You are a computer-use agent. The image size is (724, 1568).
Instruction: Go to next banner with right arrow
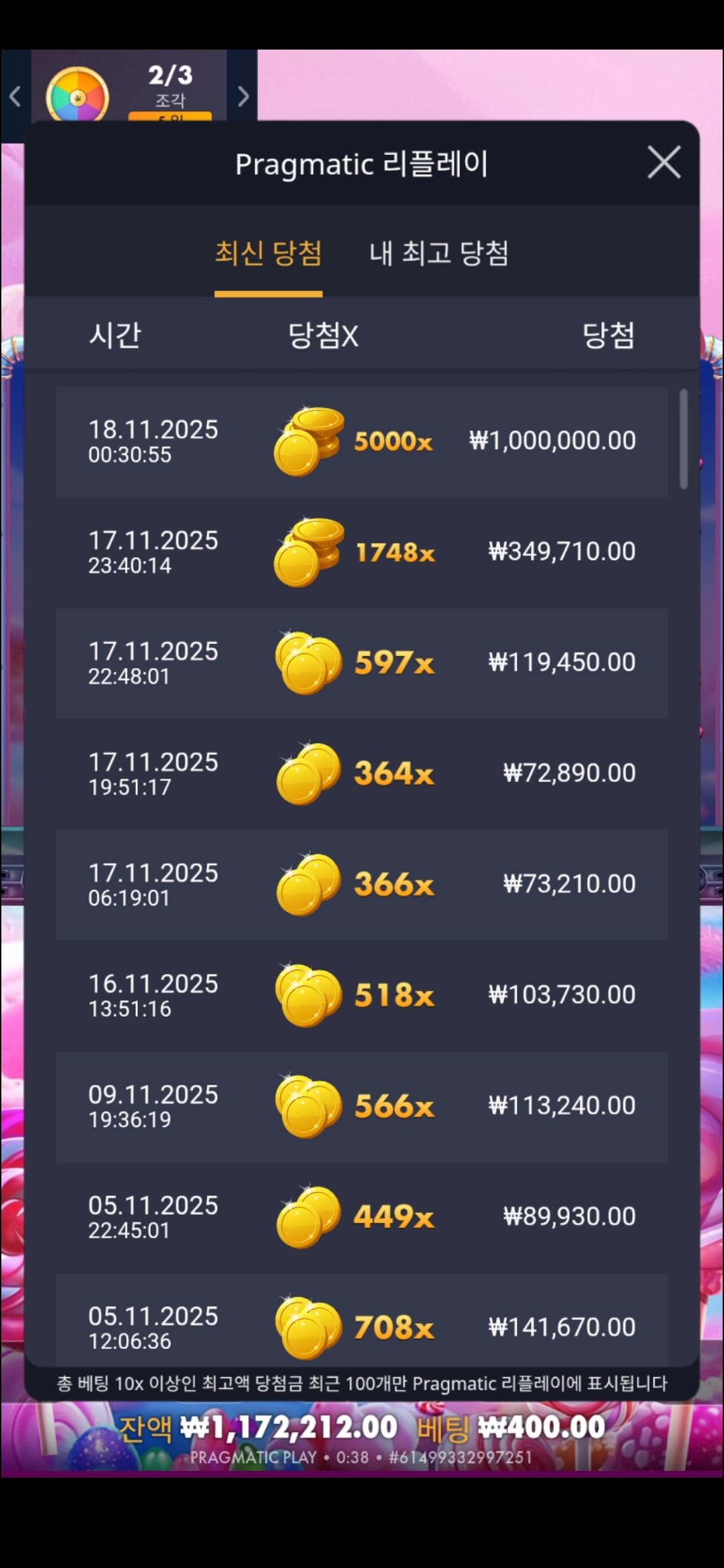(243, 97)
